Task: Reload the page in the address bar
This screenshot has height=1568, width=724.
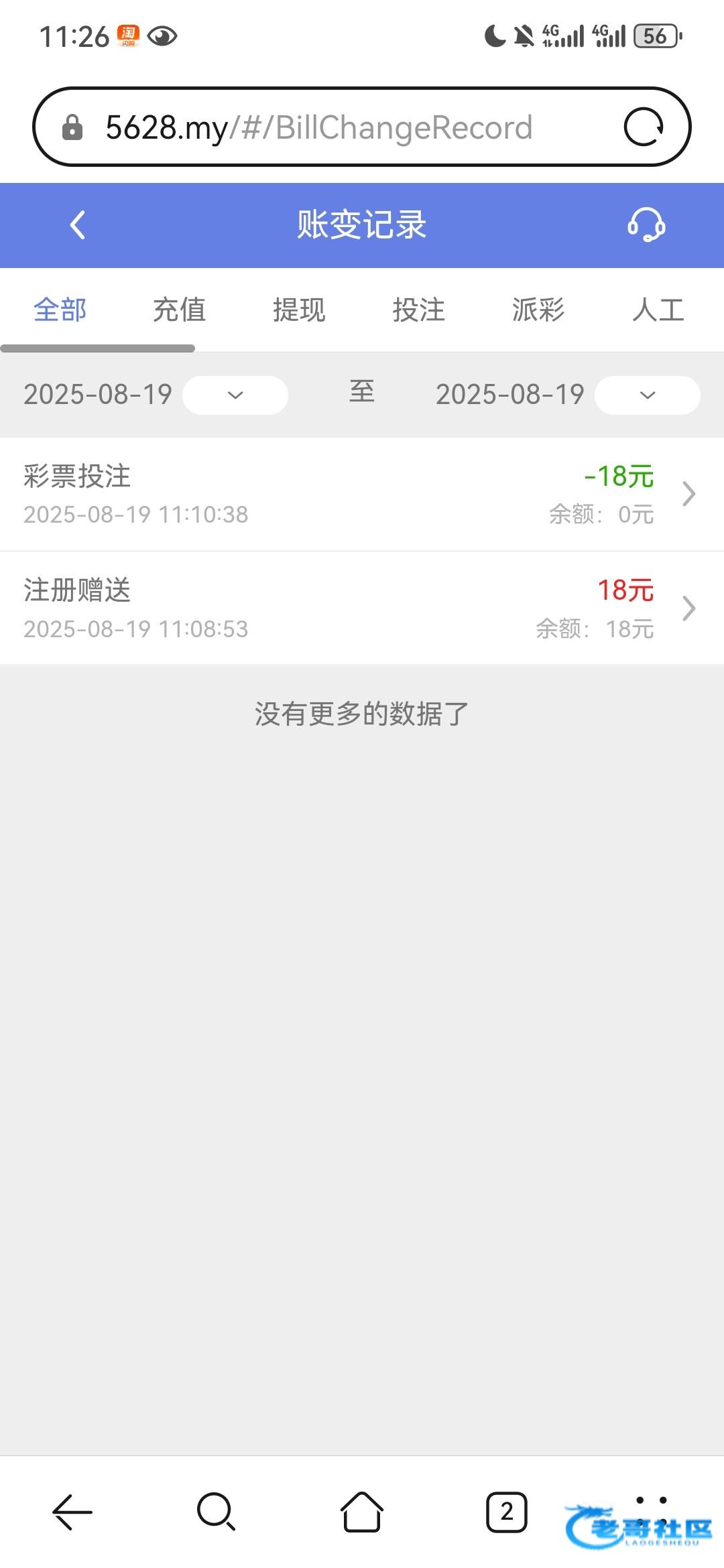Action: (643, 127)
